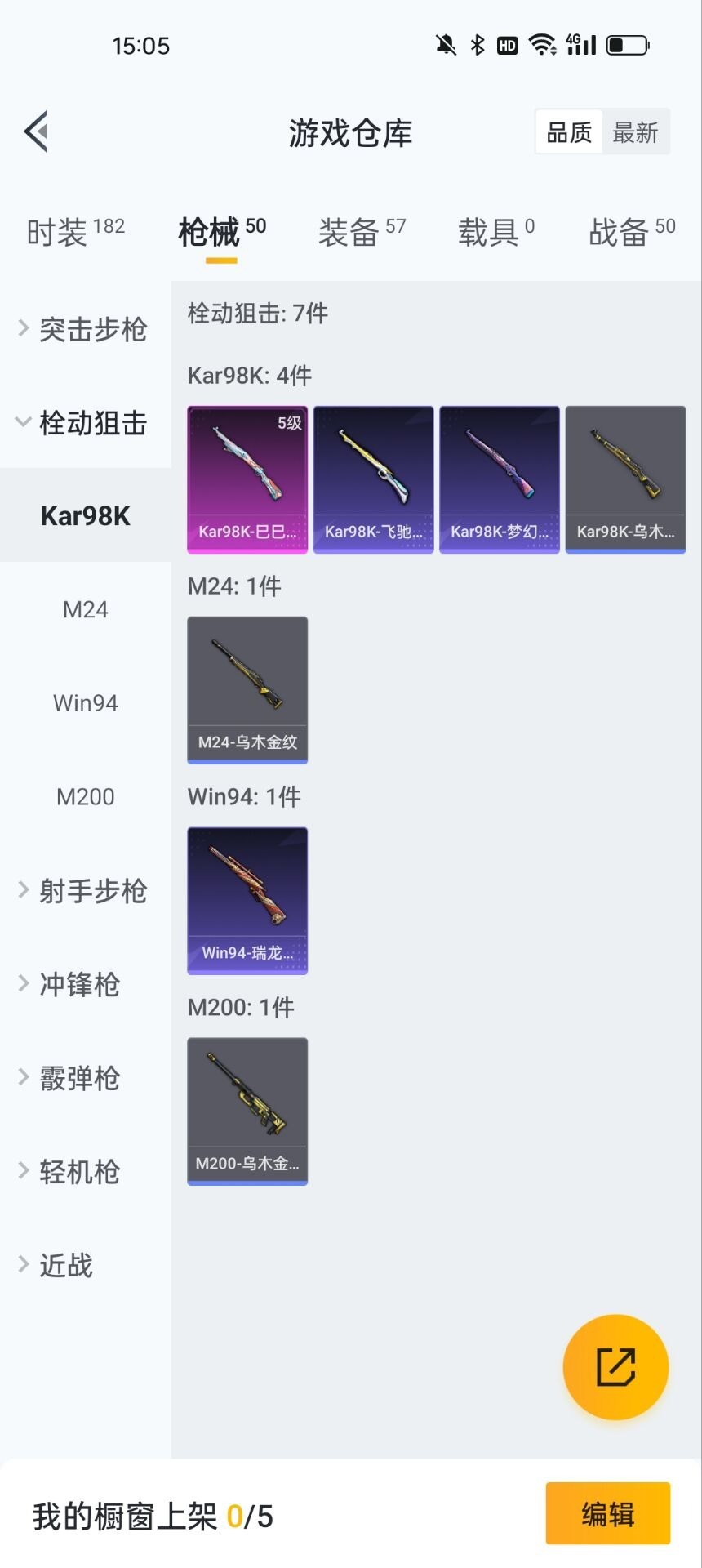The width and height of the screenshot is (702, 1568).
Task: Expand the 射手步枪 category
Action: (x=83, y=890)
